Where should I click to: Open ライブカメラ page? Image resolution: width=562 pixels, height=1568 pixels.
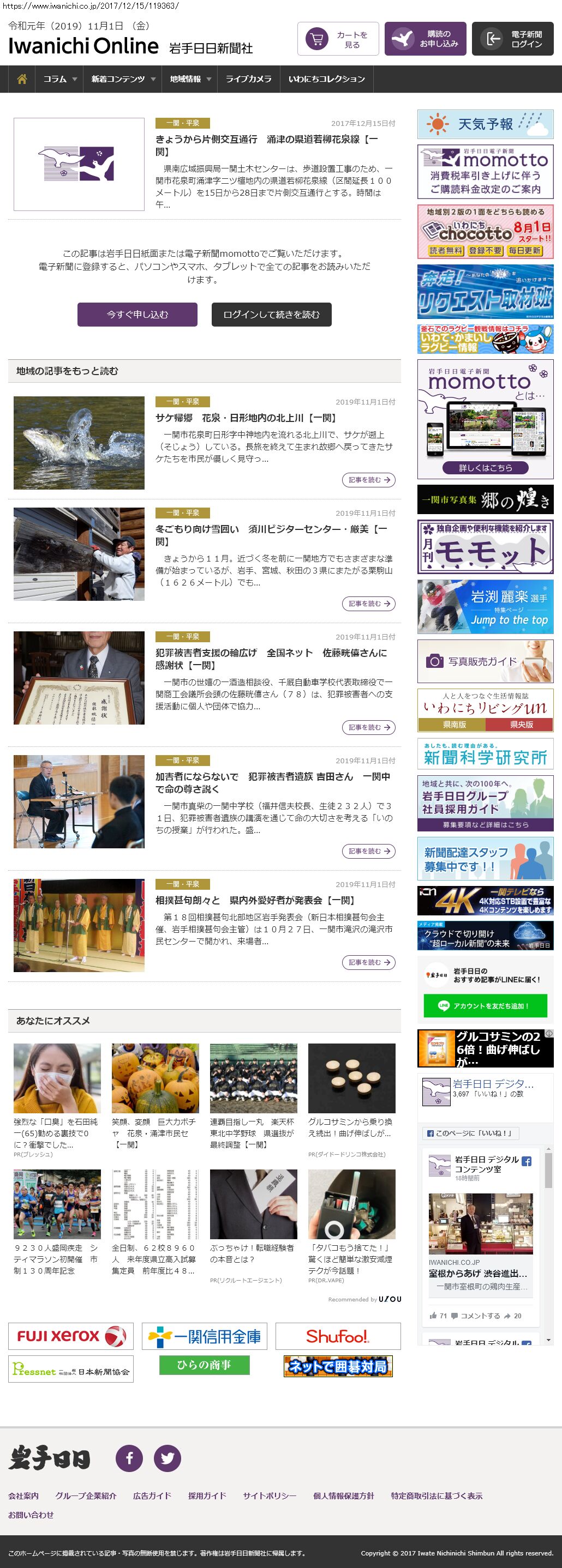pyautogui.click(x=248, y=79)
